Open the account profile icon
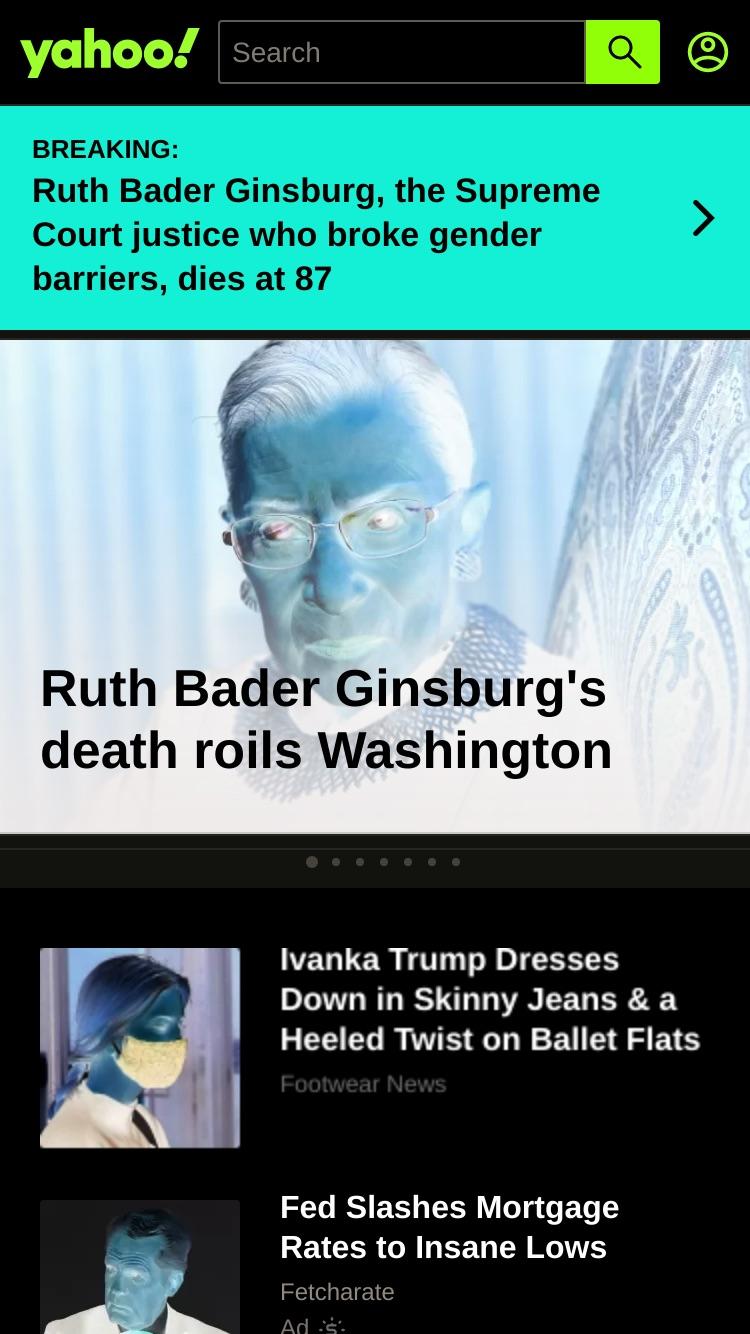 point(708,52)
